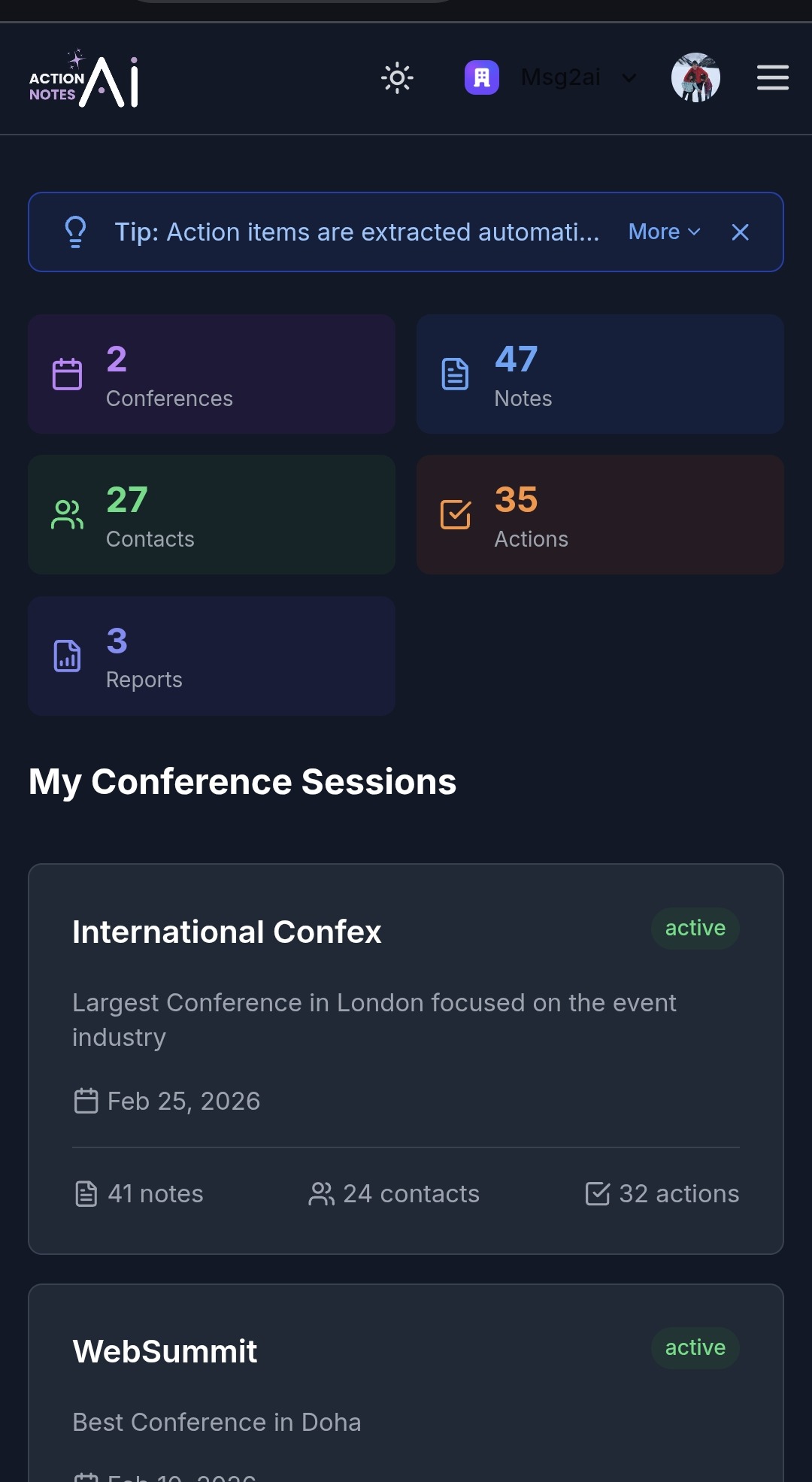Toggle the light/dark theme sun icon
Screen dimensions: 812x1482
pos(397,78)
